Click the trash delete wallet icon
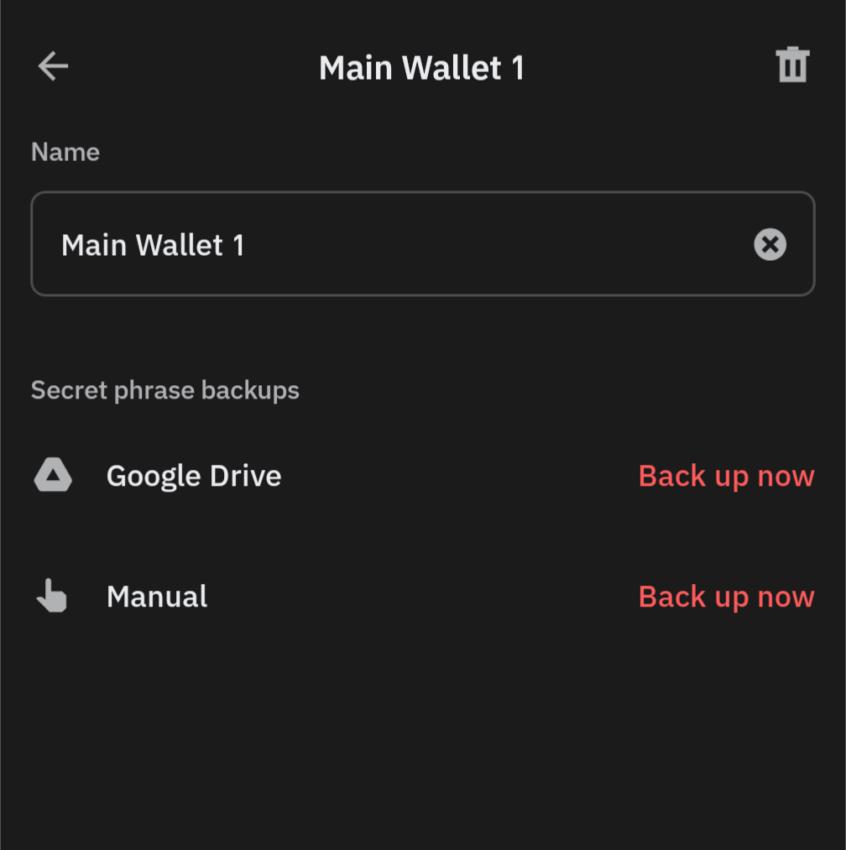846x850 pixels. coord(792,64)
